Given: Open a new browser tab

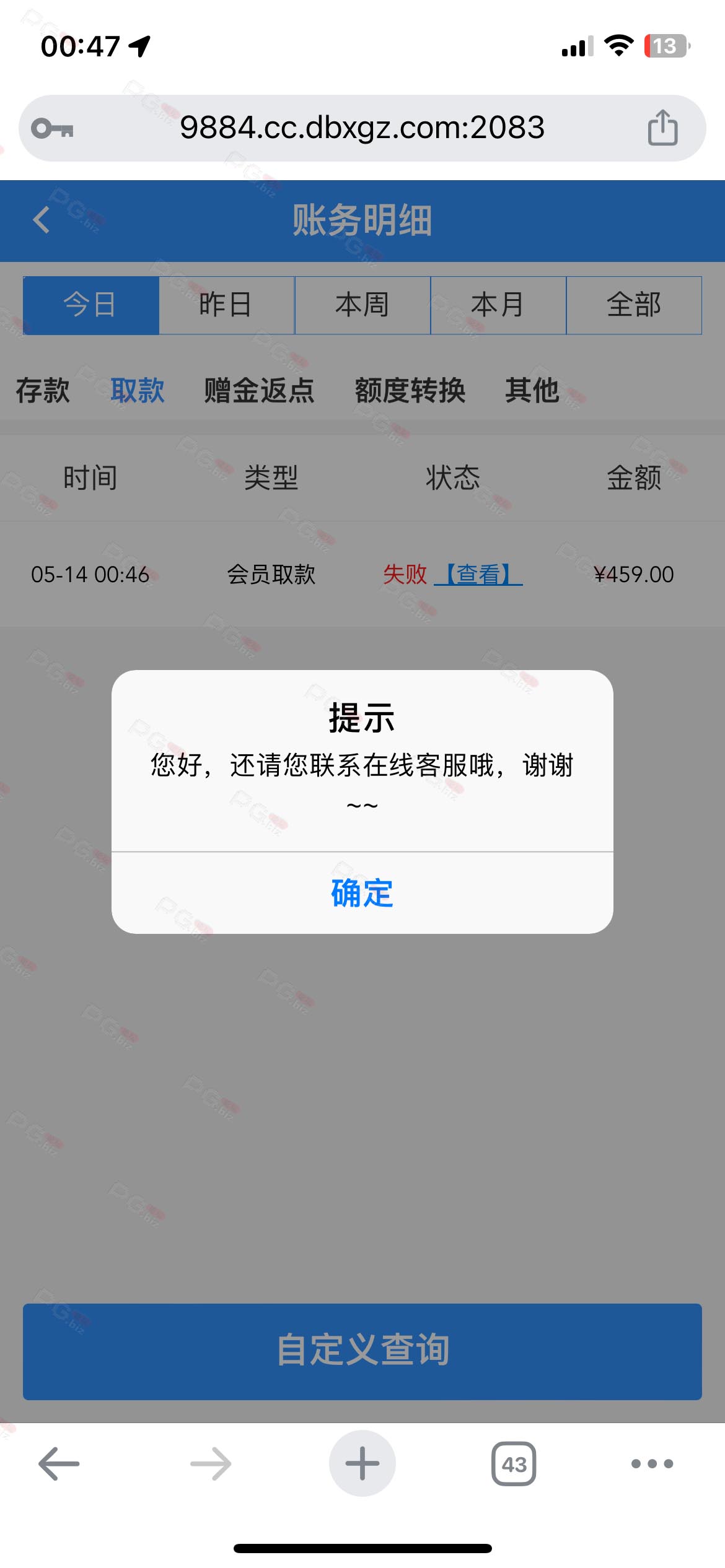Looking at the screenshot, I should pos(362,1463).
